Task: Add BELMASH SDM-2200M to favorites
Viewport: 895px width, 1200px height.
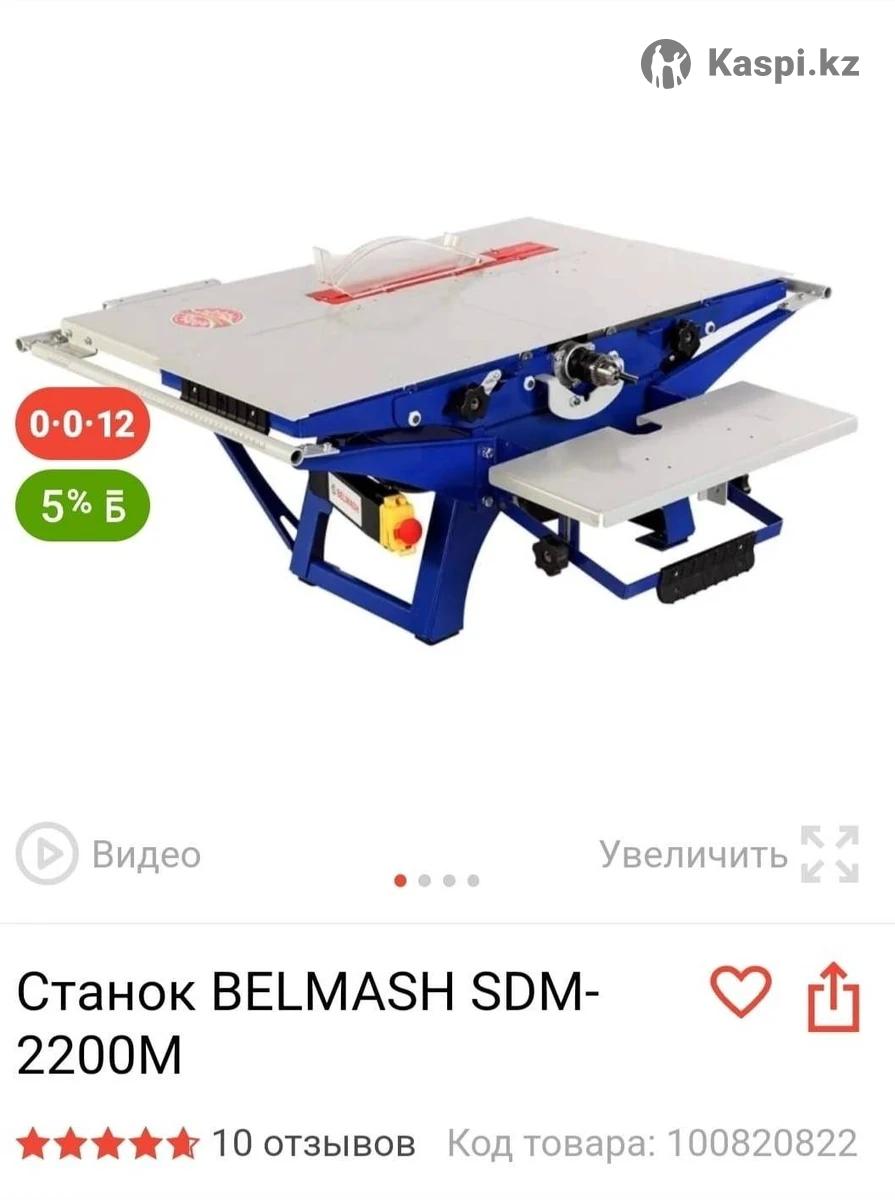Action: click(x=740, y=992)
